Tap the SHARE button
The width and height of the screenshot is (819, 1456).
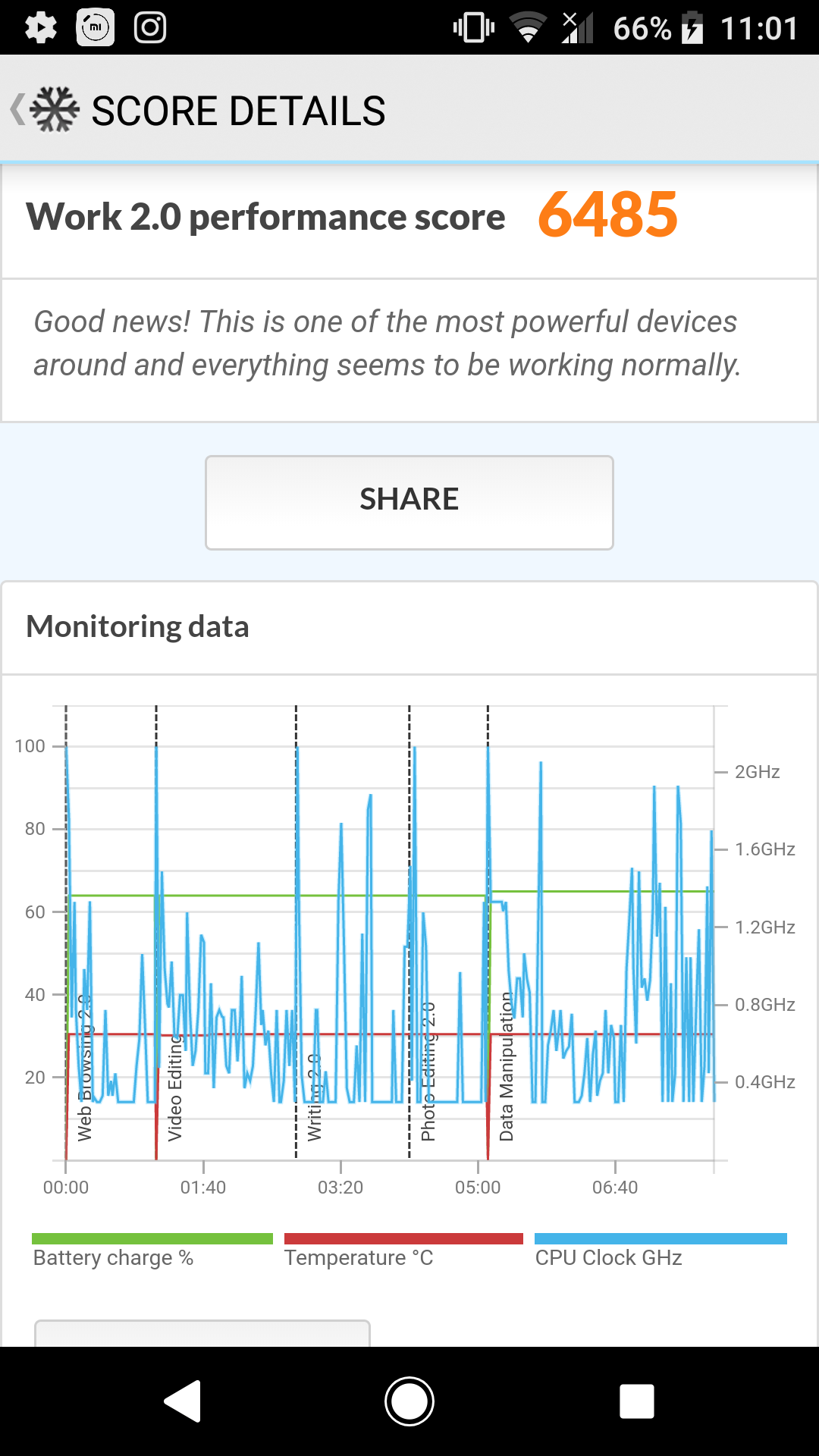409,502
